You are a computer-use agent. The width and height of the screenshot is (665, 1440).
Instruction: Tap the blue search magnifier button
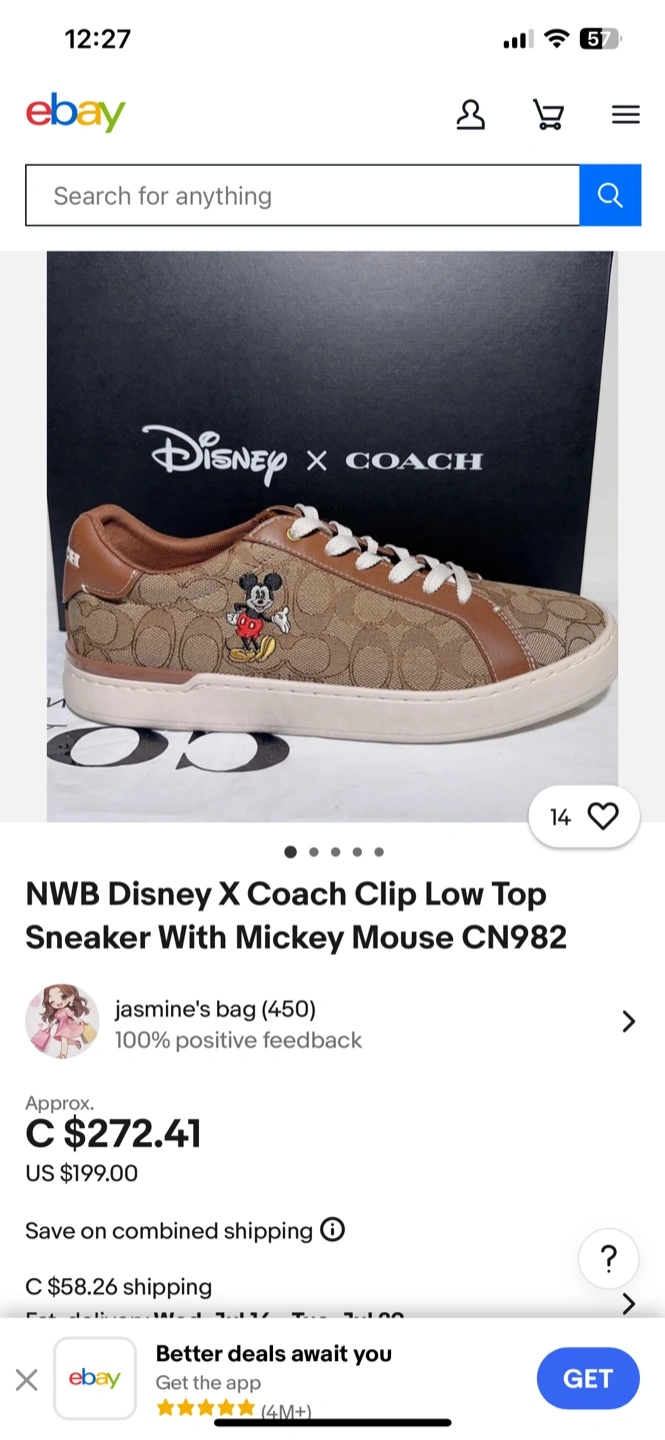[609, 196]
